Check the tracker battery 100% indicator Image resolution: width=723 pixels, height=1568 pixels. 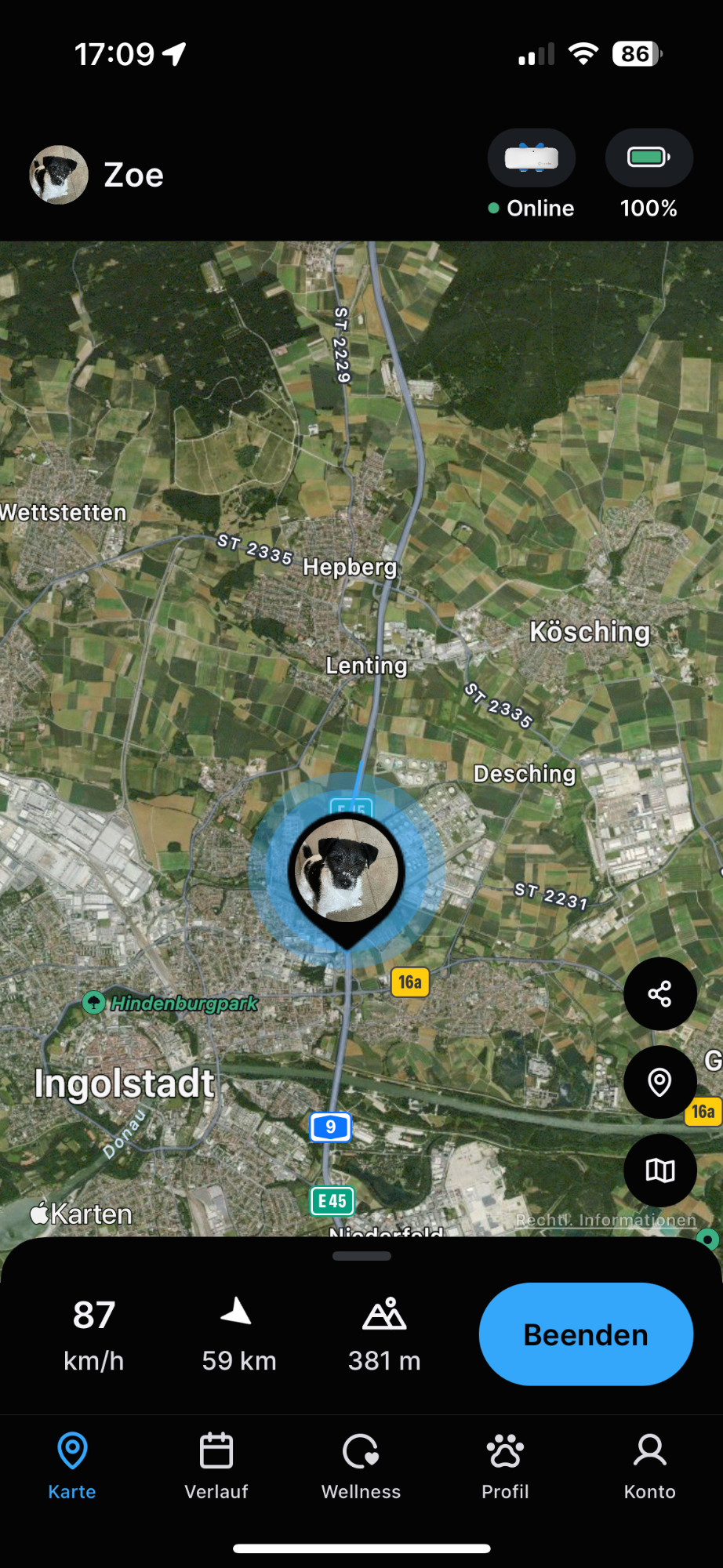pos(649,175)
